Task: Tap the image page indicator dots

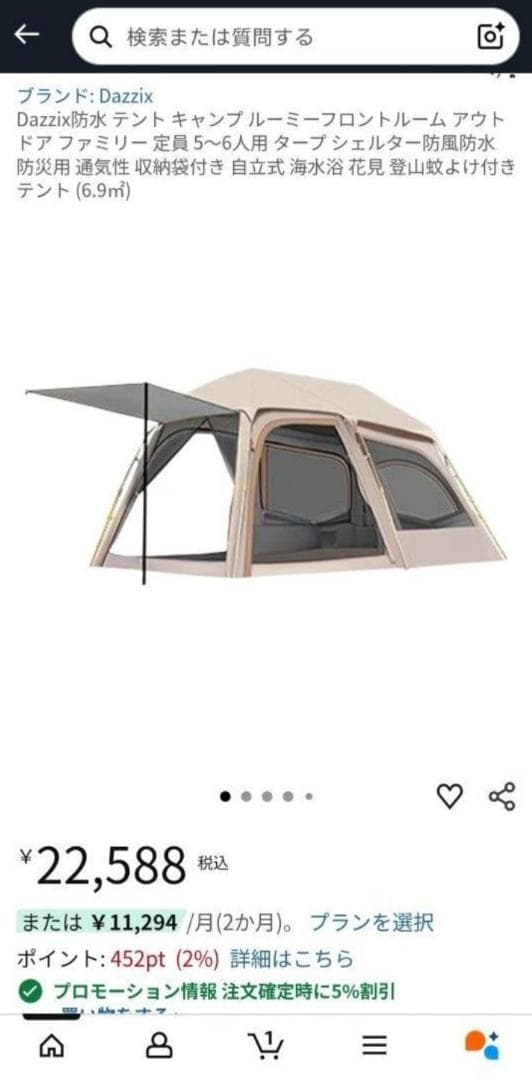Action: click(x=266, y=796)
